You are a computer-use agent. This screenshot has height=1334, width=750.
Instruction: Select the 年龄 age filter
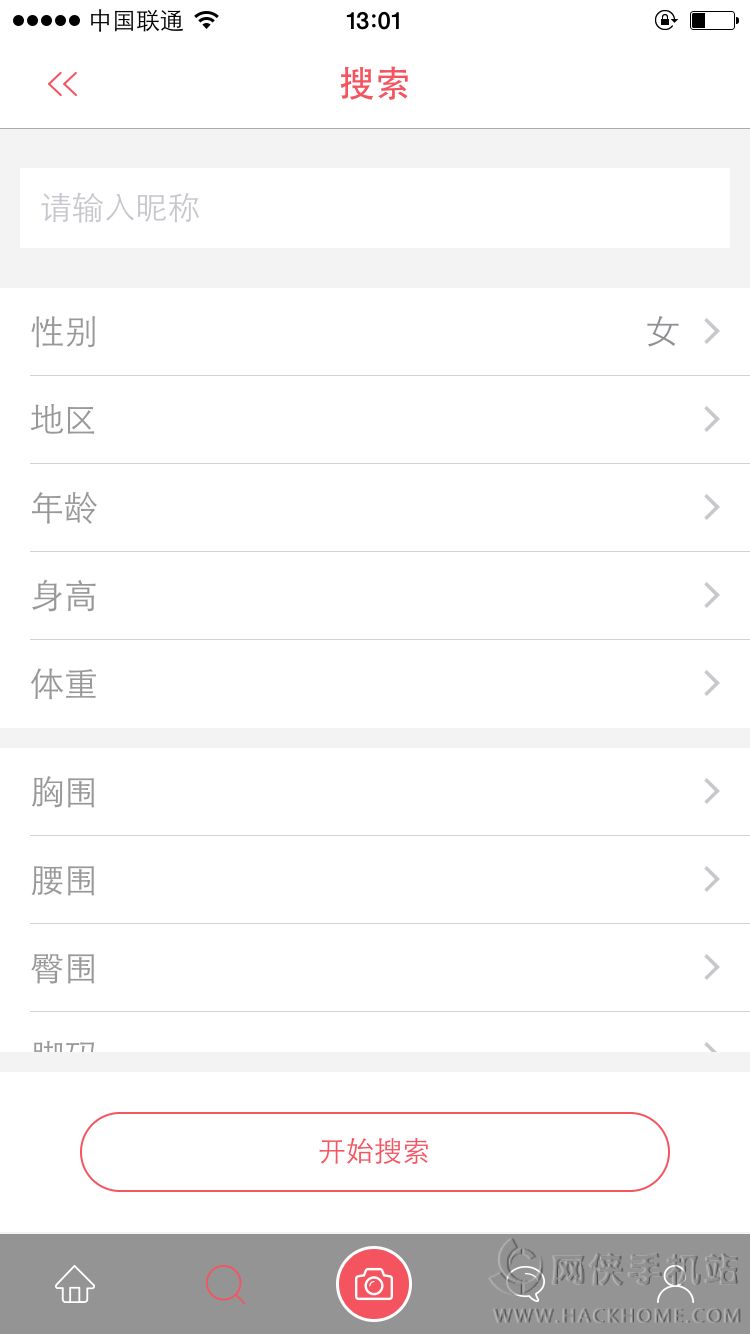tap(374, 508)
